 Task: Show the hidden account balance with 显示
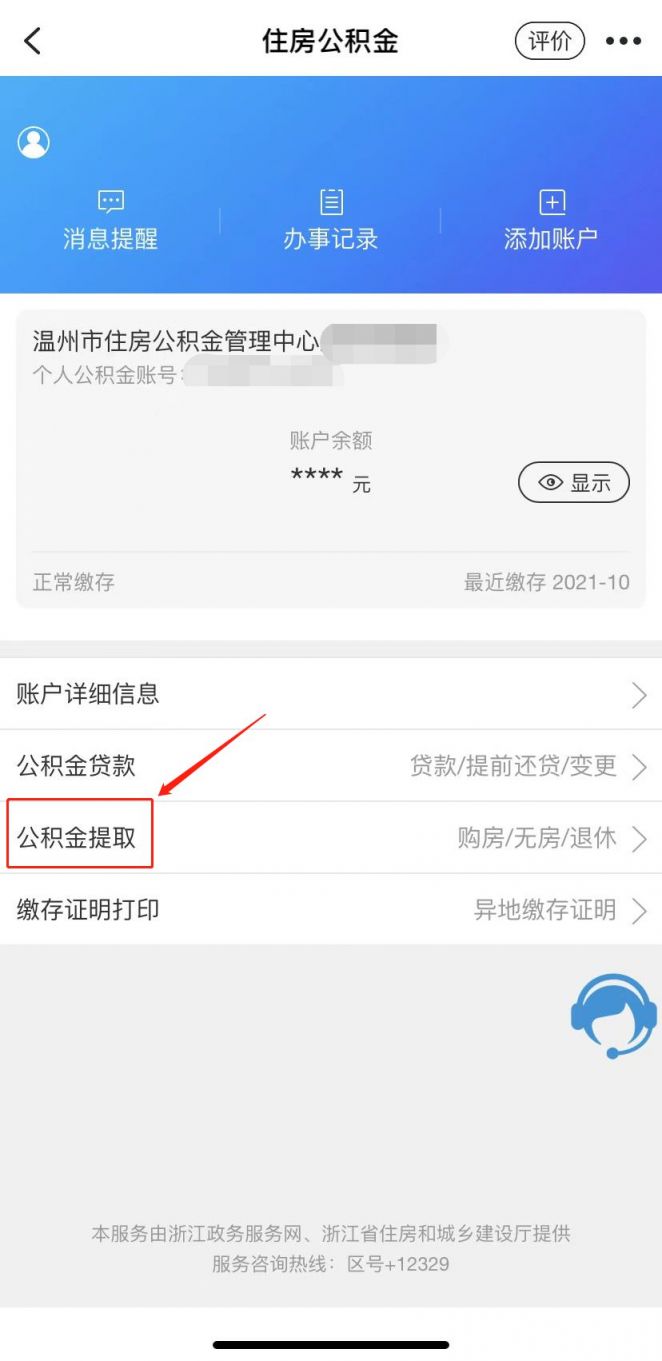(574, 483)
